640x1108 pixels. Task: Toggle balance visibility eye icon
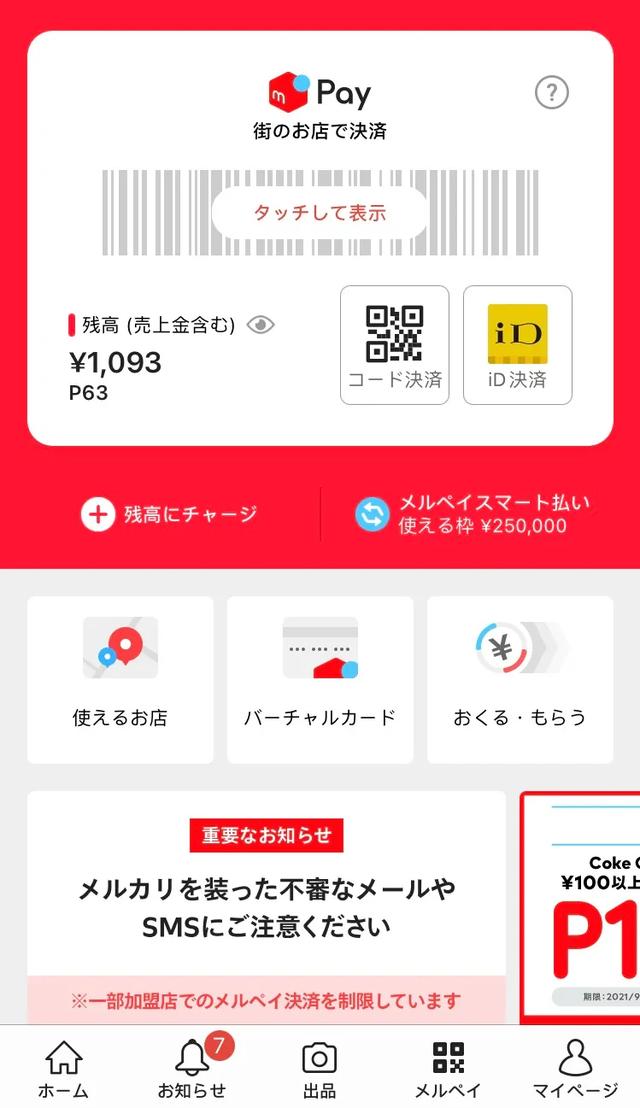260,324
